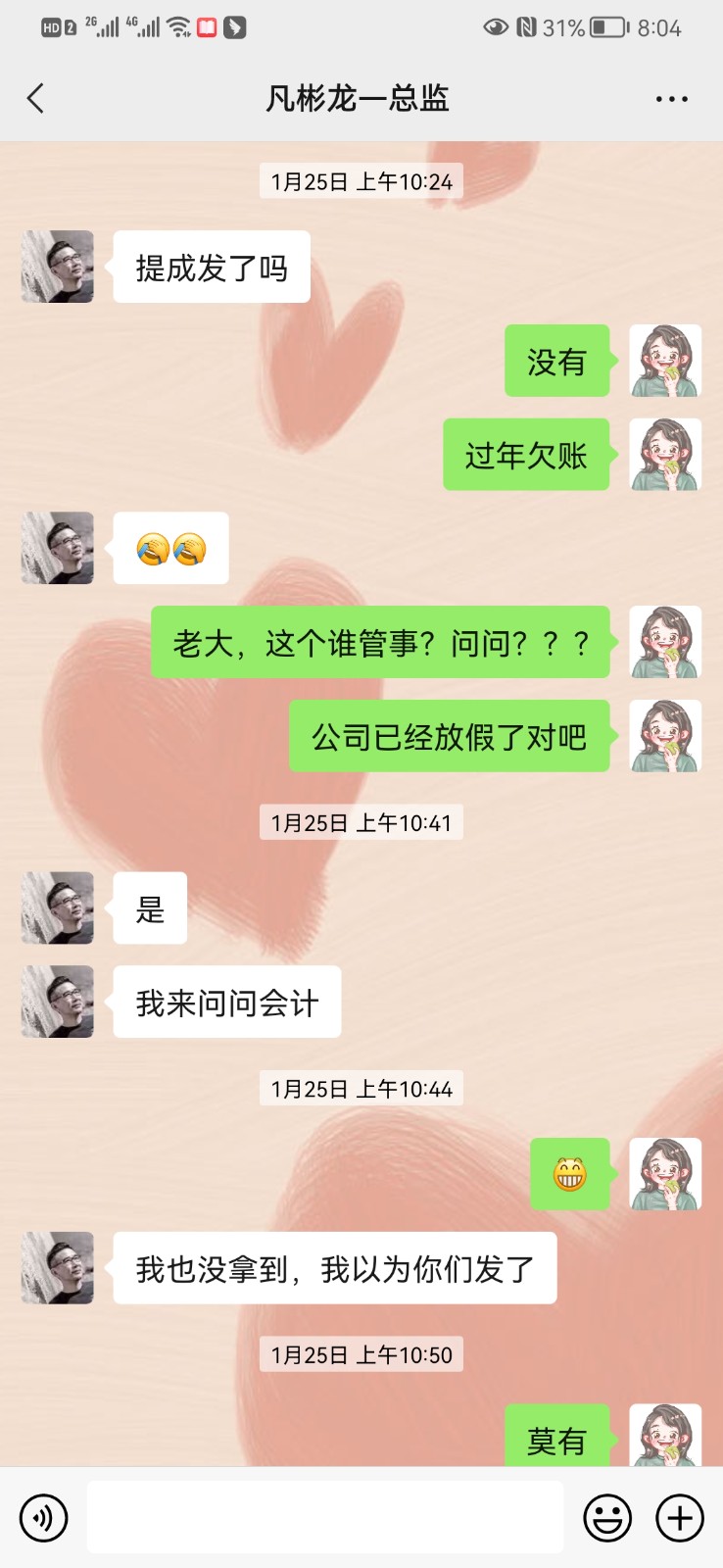Focus the message text field
723x1568 pixels.
pyautogui.click(x=324, y=1517)
